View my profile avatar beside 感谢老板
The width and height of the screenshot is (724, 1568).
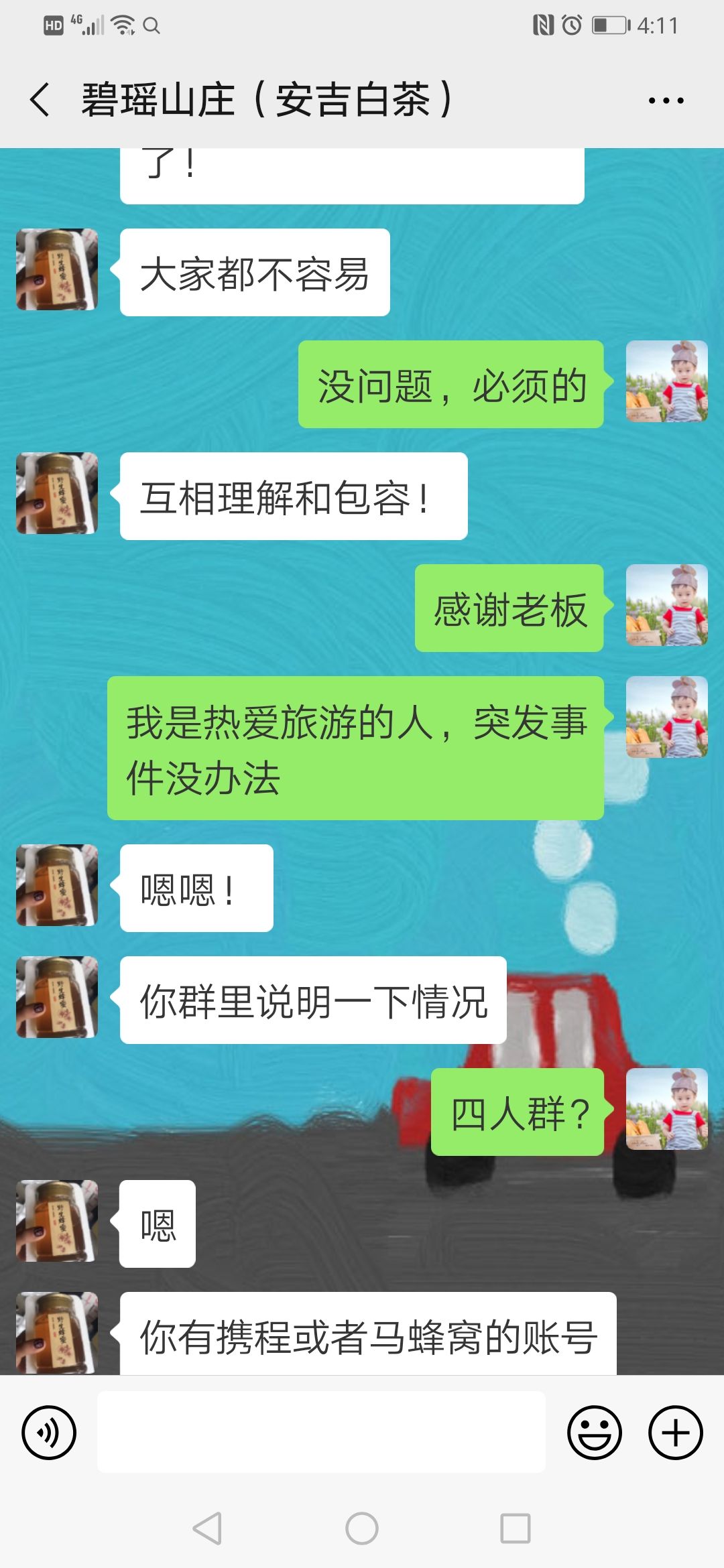[667, 605]
